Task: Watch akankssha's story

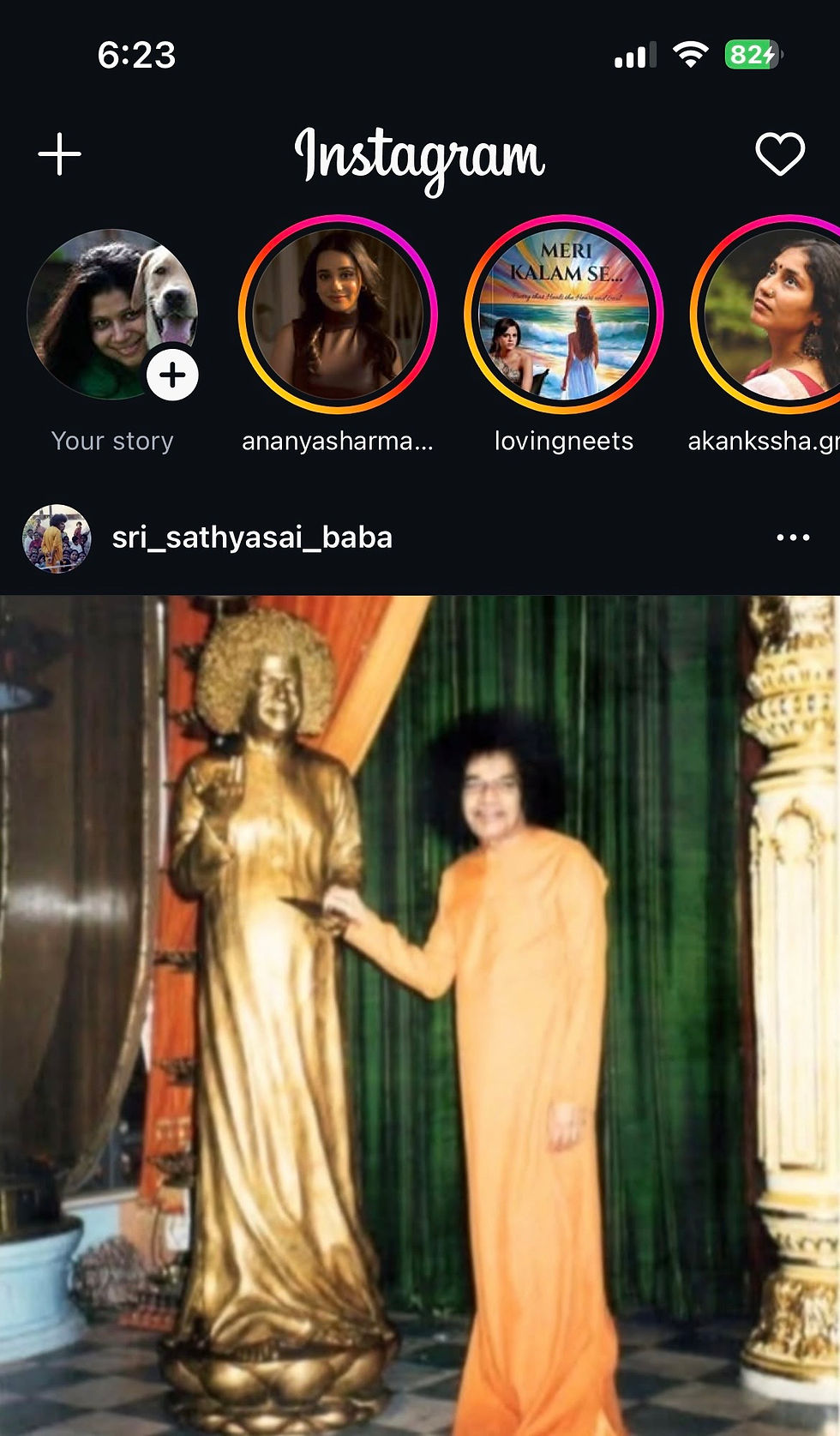Action: (x=776, y=315)
